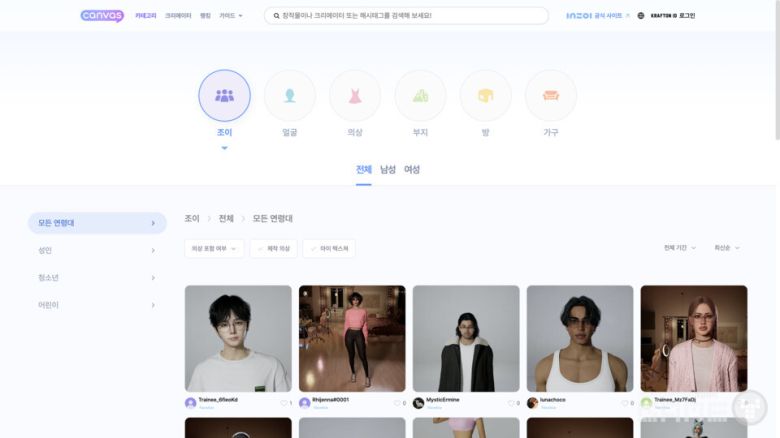780x438 pixels.
Task: Open the creation by MysticErmine
Action: pyautogui.click(x=466, y=338)
